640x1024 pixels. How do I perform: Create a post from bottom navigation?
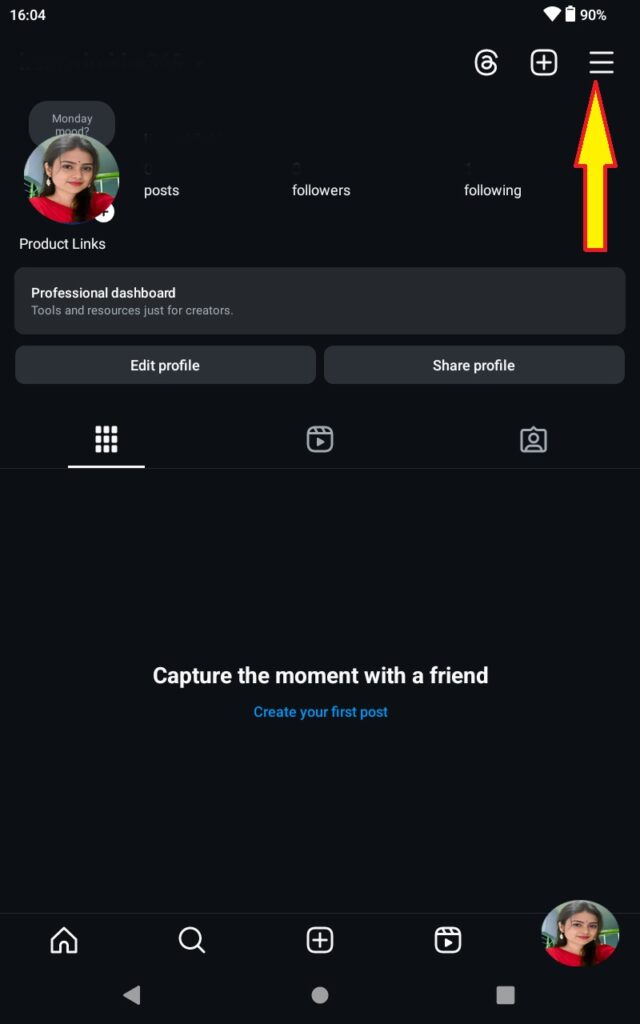click(320, 940)
